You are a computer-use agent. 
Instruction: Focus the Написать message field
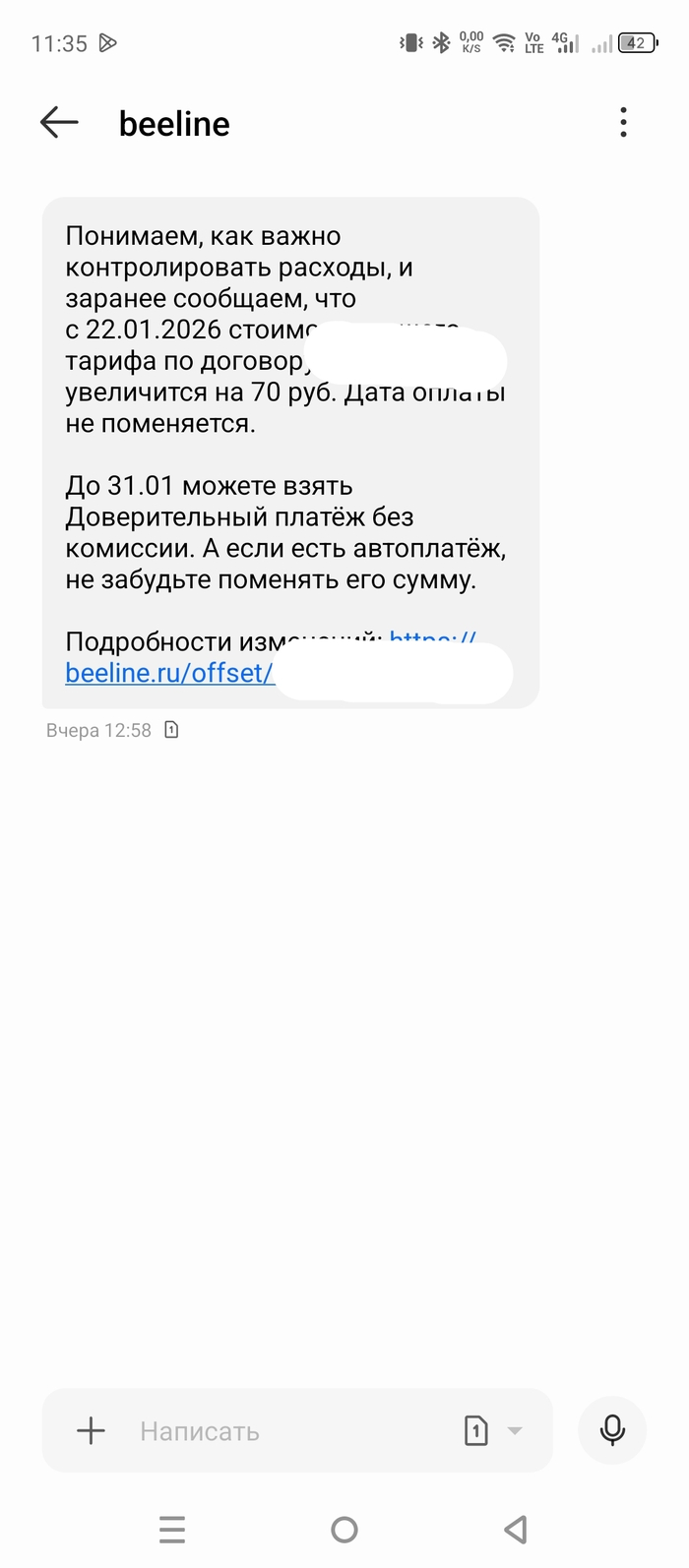285,1430
